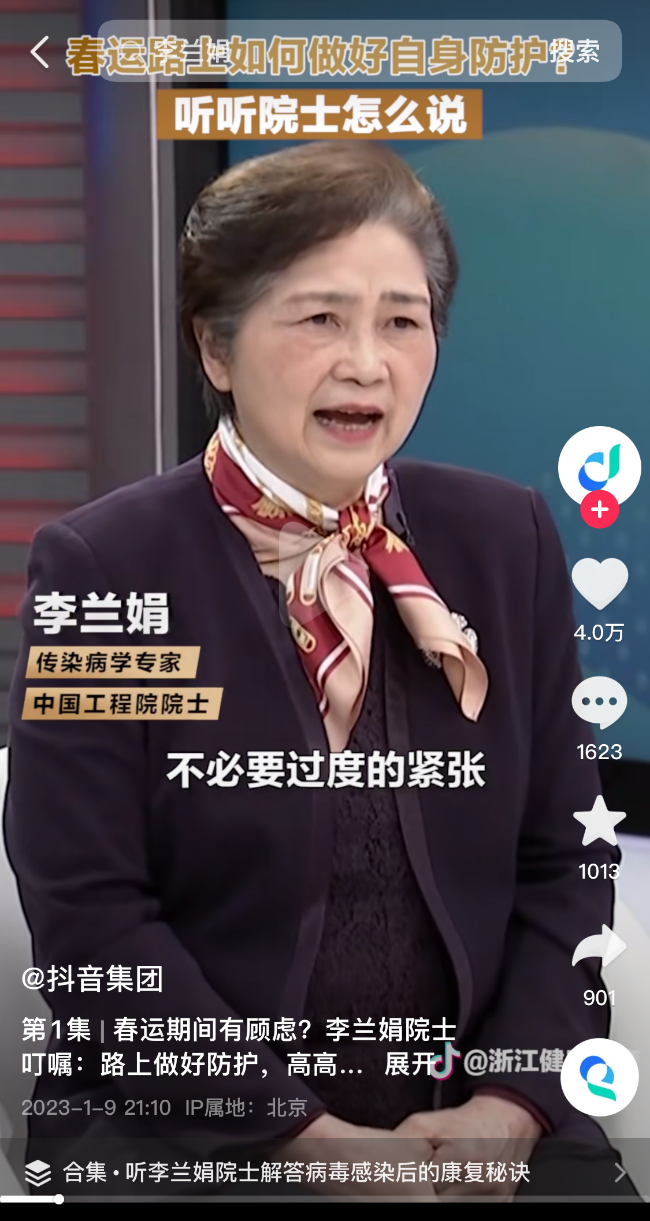Follow the author with the red plus
The width and height of the screenshot is (650, 1221).
pos(599,510)
